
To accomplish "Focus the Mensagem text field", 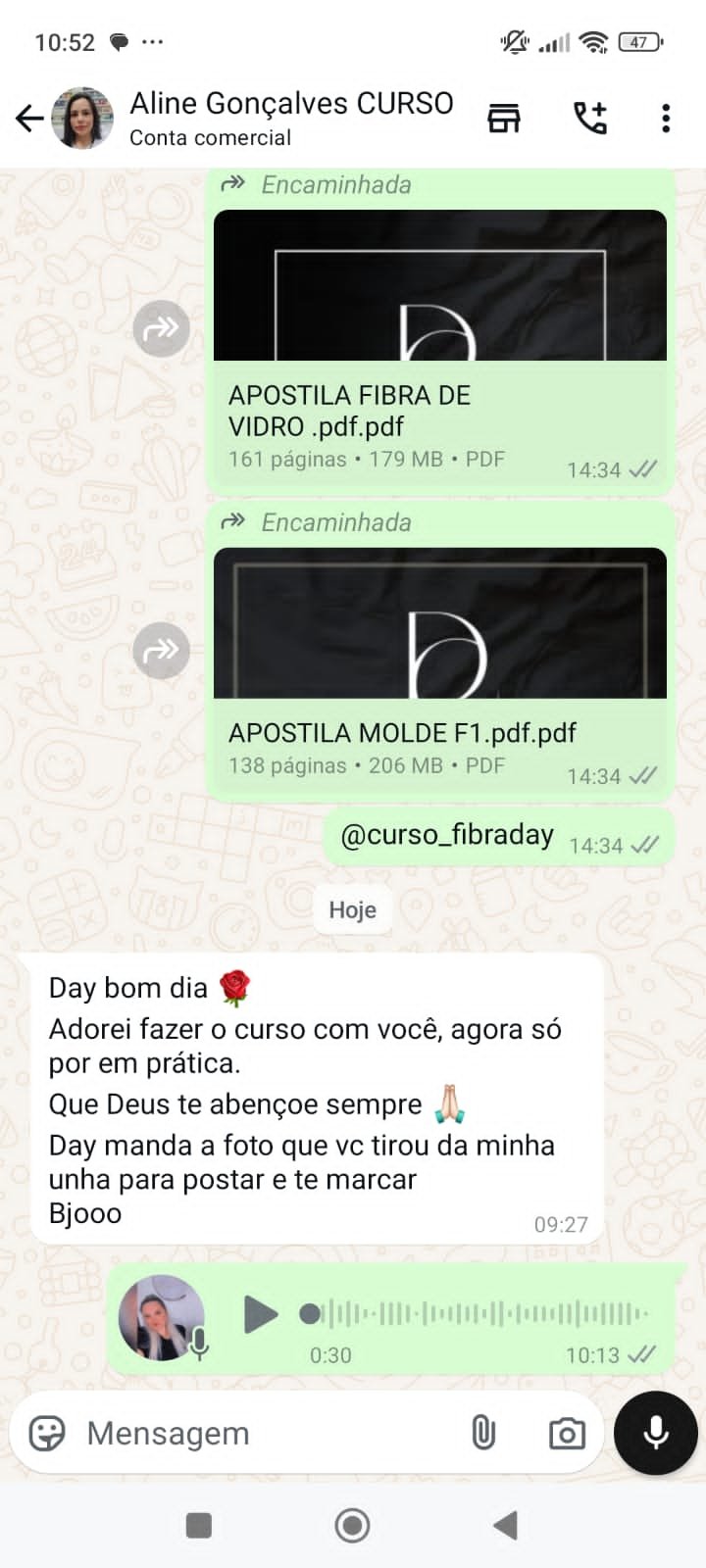I will coord(265,1433).
